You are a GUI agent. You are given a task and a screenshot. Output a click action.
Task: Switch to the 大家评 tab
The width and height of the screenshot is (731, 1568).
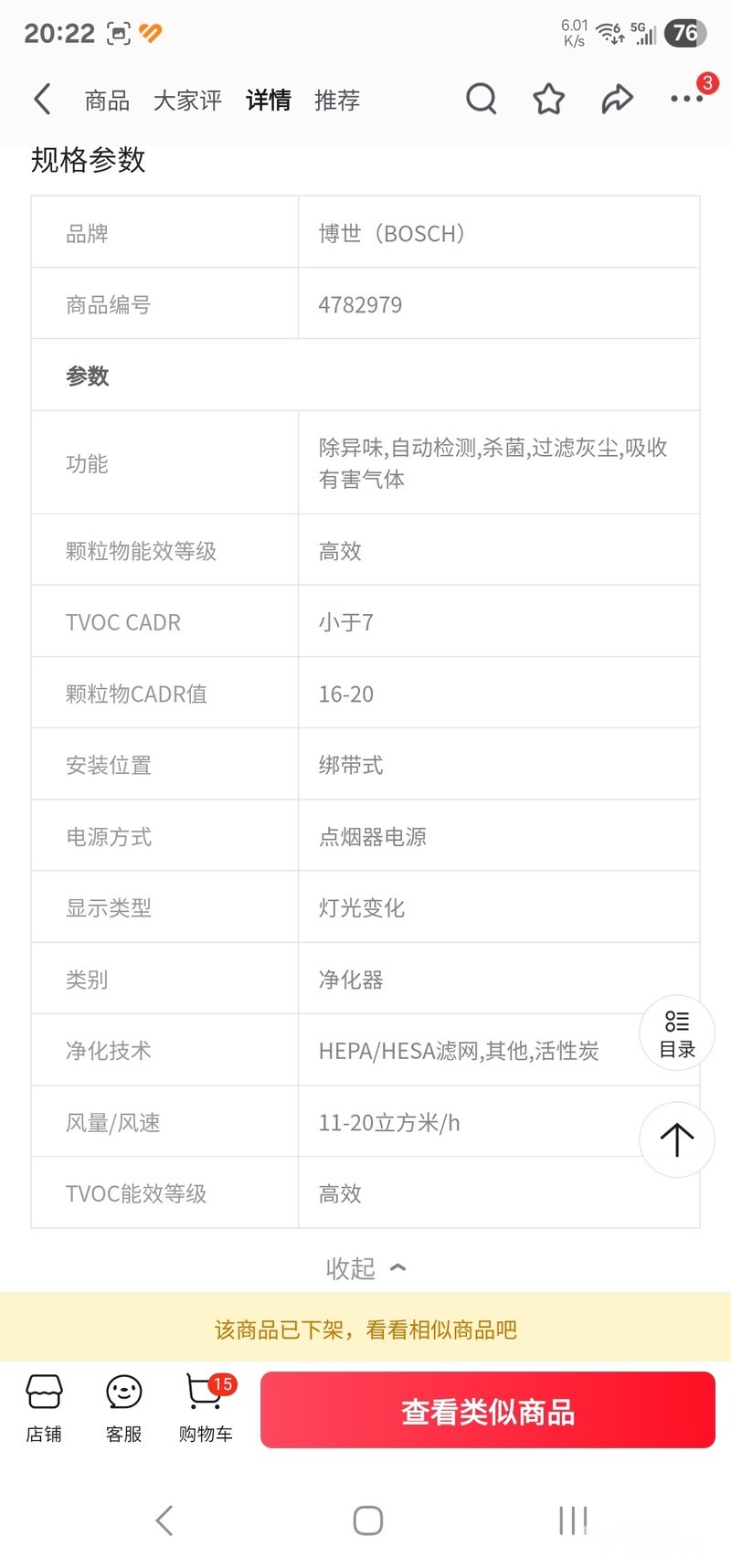[187, 100]
